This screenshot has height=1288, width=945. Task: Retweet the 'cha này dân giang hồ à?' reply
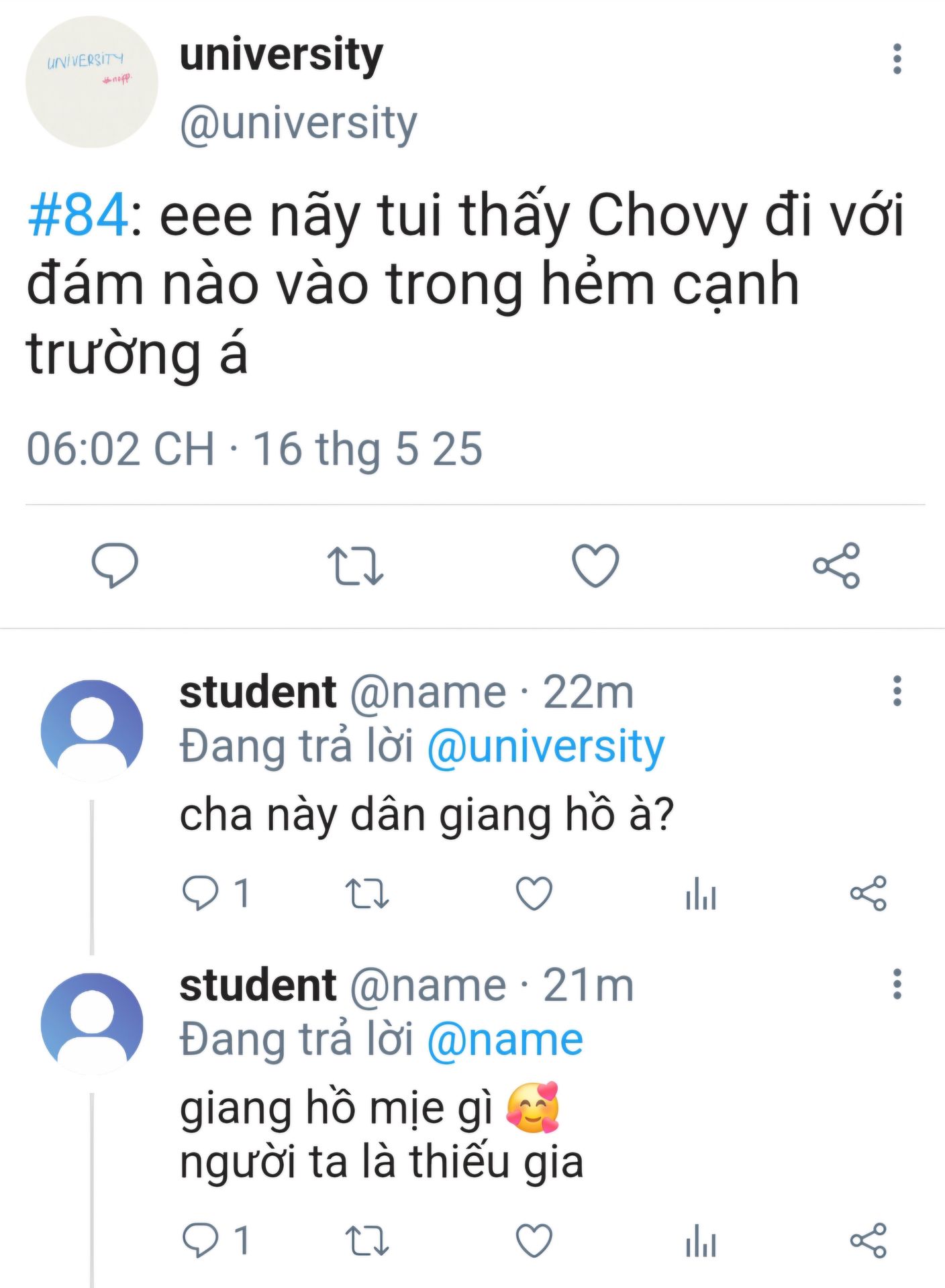coord(367,894)
